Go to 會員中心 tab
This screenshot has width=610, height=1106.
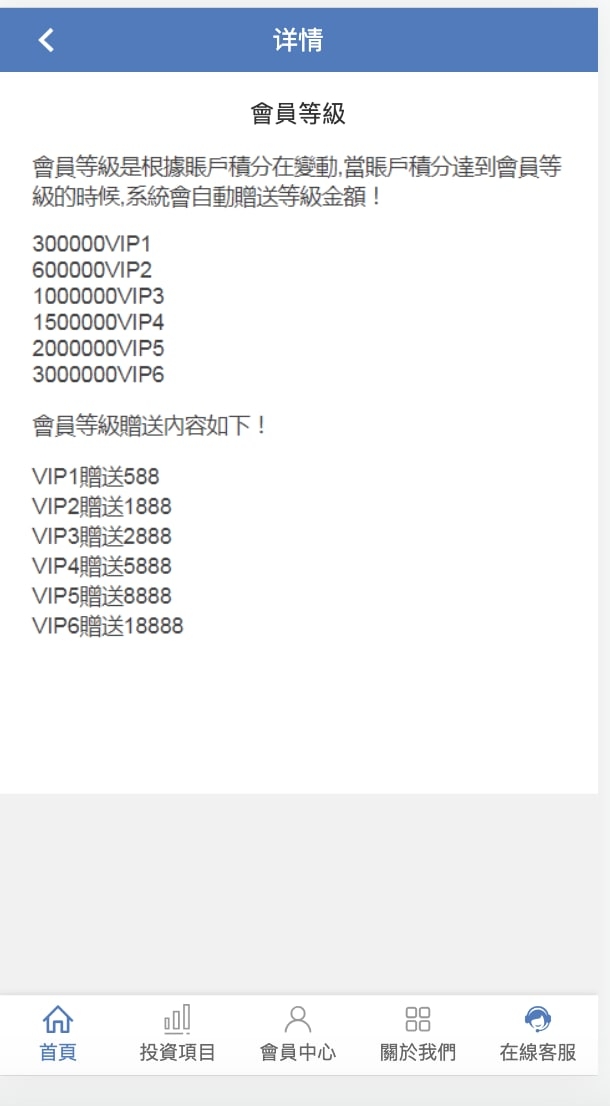point(298,1034)
